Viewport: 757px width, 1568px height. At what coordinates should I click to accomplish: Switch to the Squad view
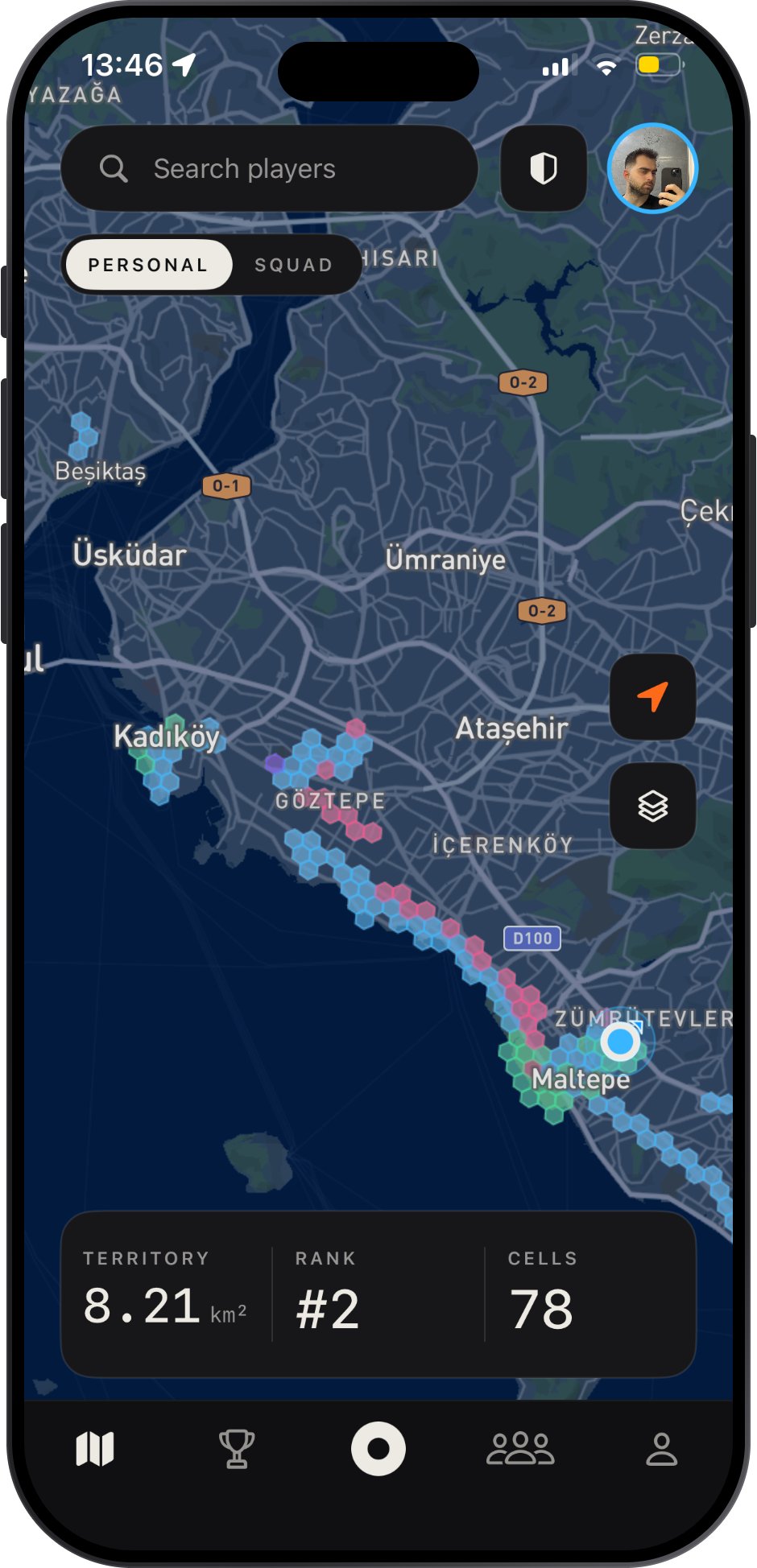click(x=293, y=265)
